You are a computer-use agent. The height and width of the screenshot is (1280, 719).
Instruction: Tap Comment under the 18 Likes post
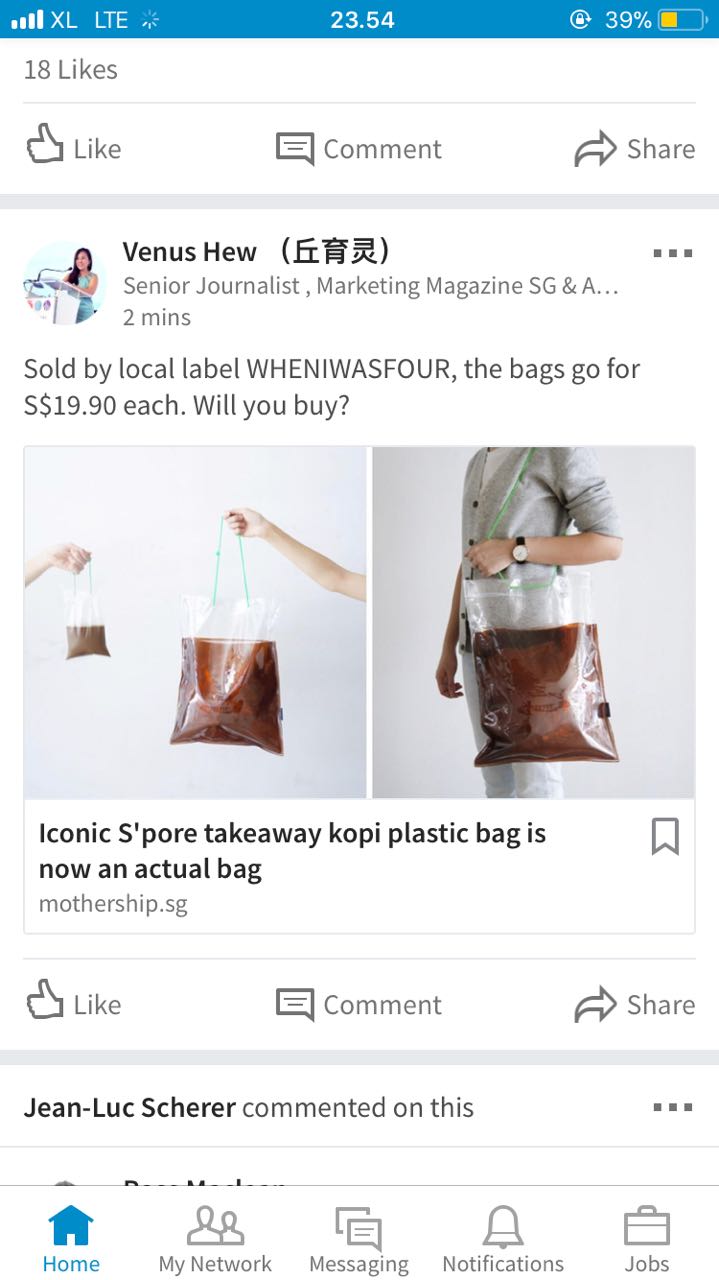(x=359, y=149)
